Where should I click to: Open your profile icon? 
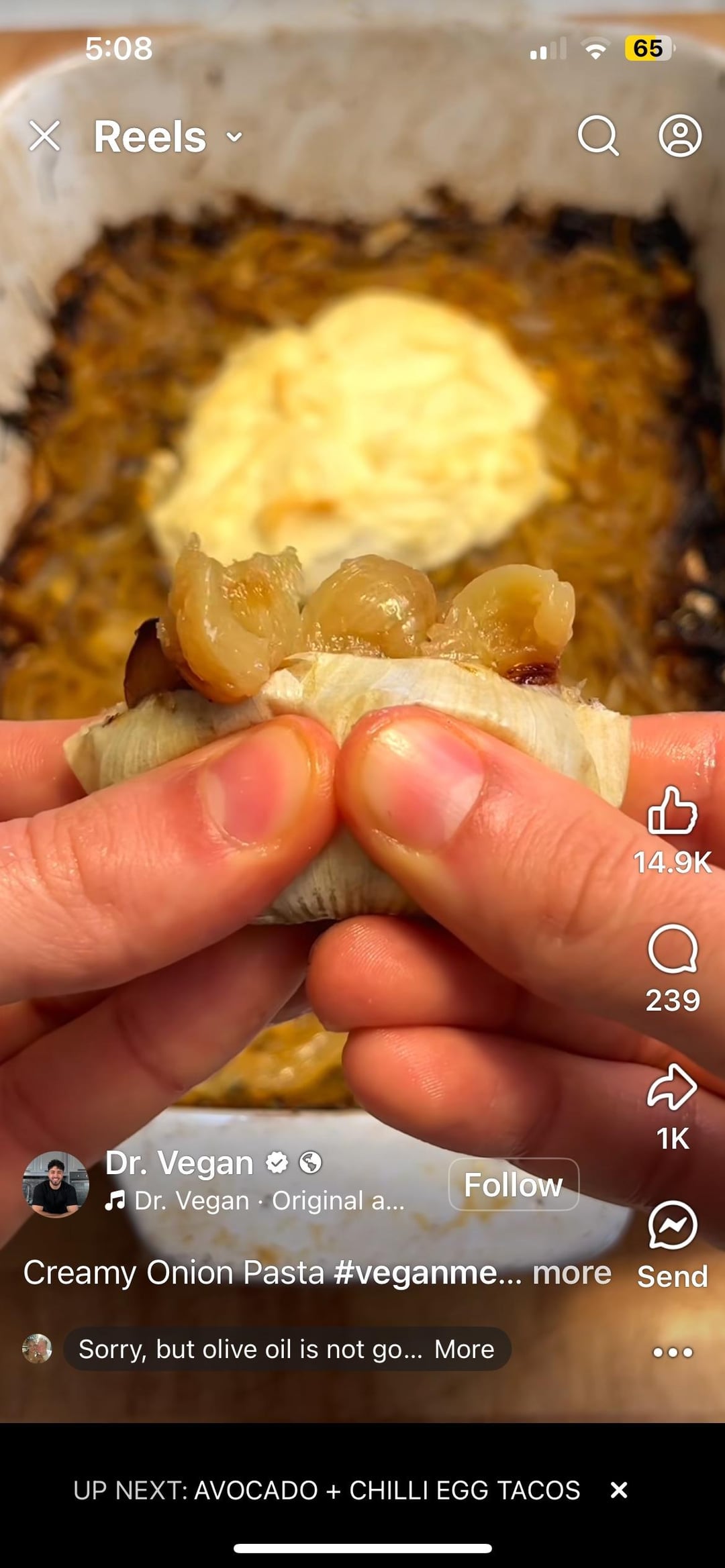(x=679, y=136)
